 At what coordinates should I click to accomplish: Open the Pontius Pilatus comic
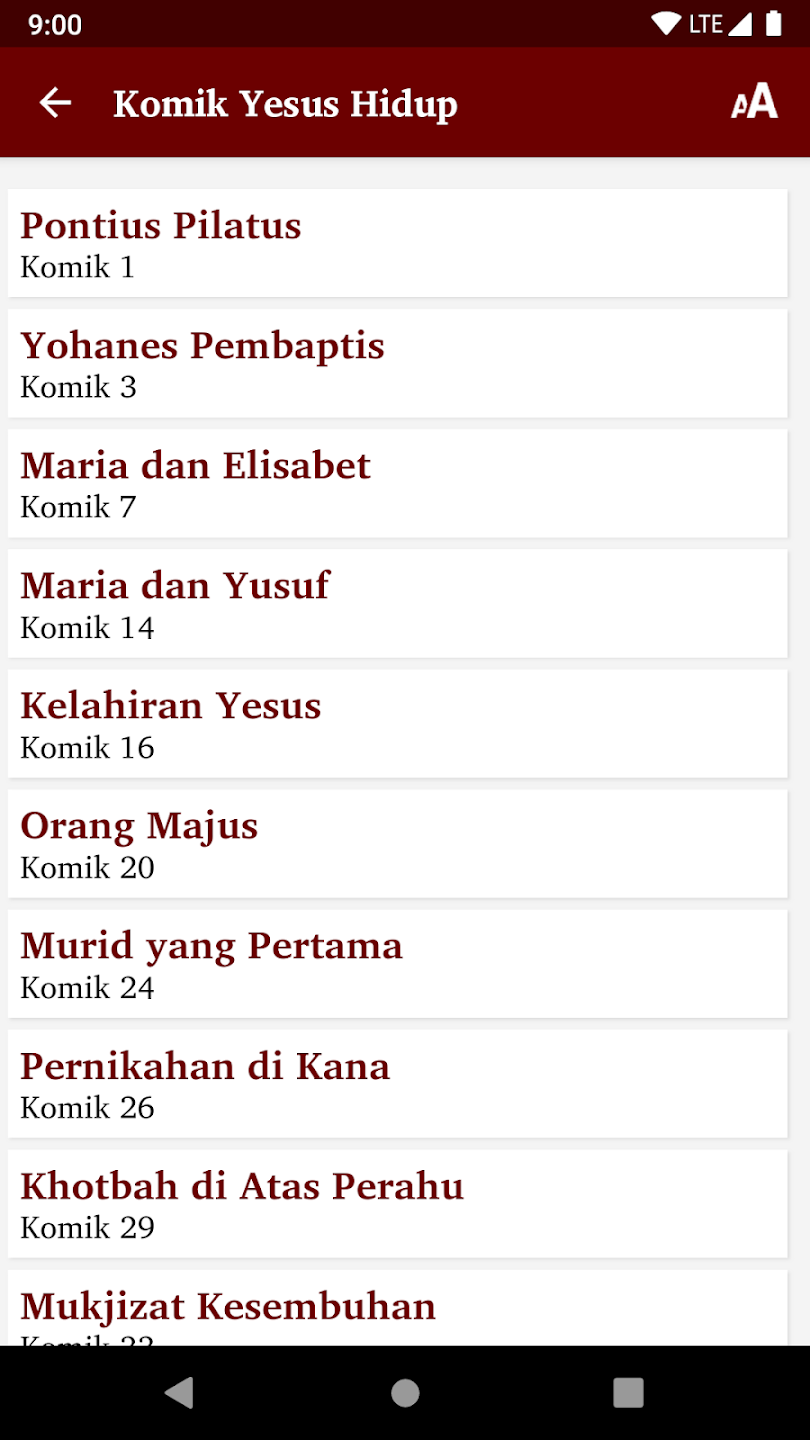coord(397,243)
